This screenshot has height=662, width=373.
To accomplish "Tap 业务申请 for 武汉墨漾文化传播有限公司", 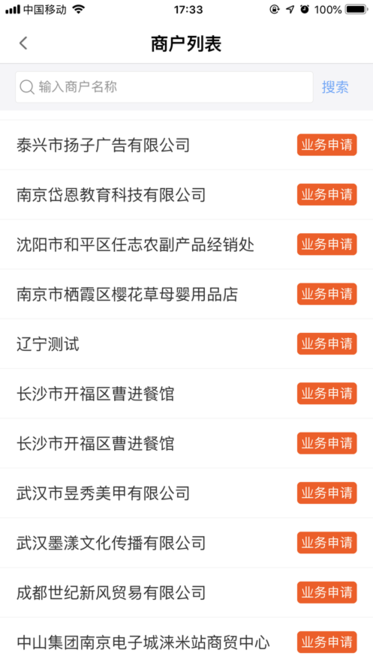I will [327, 543].
